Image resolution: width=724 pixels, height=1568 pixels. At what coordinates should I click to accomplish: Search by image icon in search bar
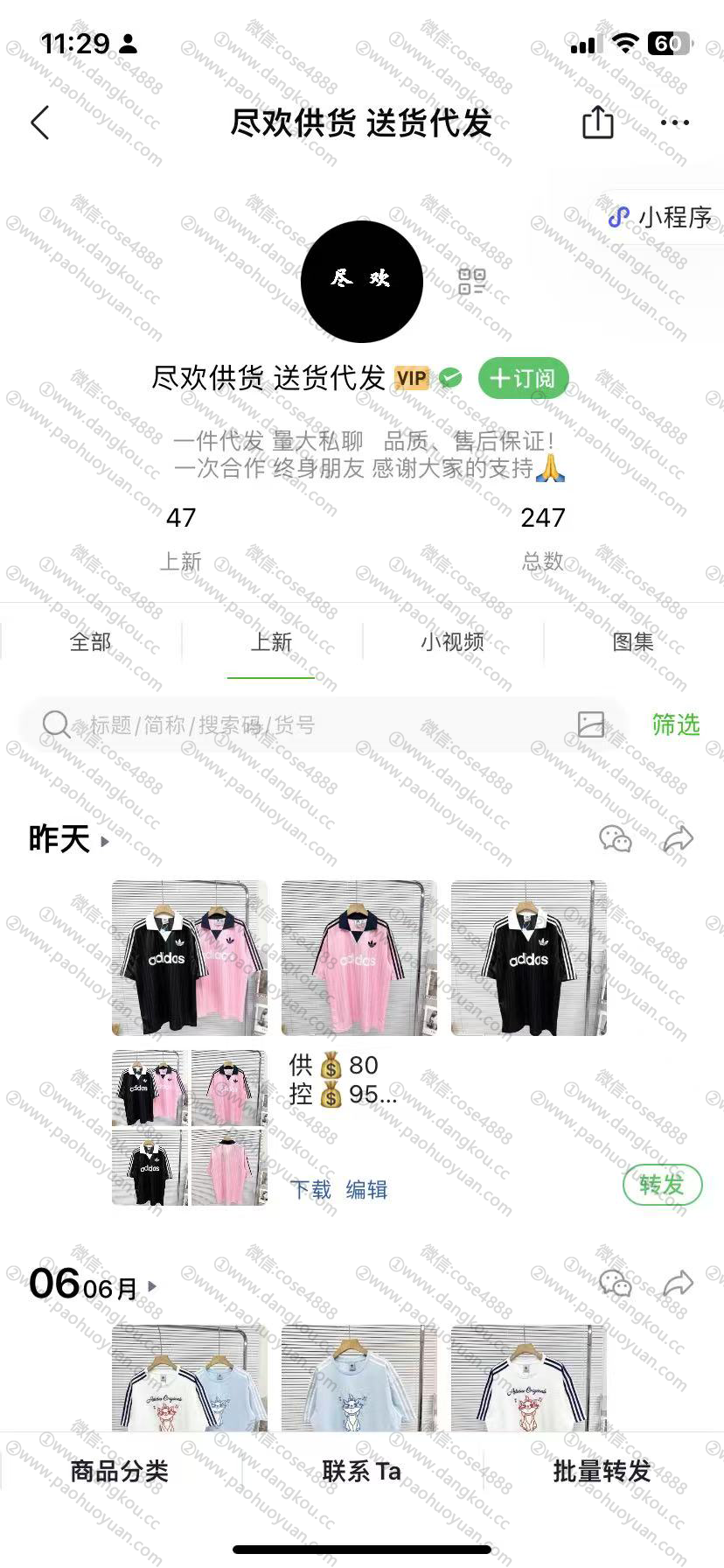591,724
